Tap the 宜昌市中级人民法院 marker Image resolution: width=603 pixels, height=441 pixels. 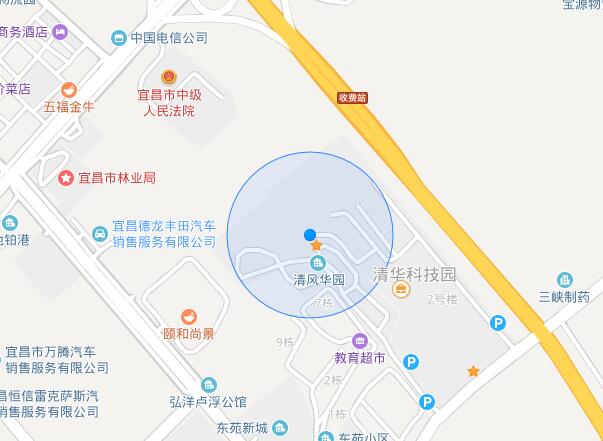coord(168,76)
